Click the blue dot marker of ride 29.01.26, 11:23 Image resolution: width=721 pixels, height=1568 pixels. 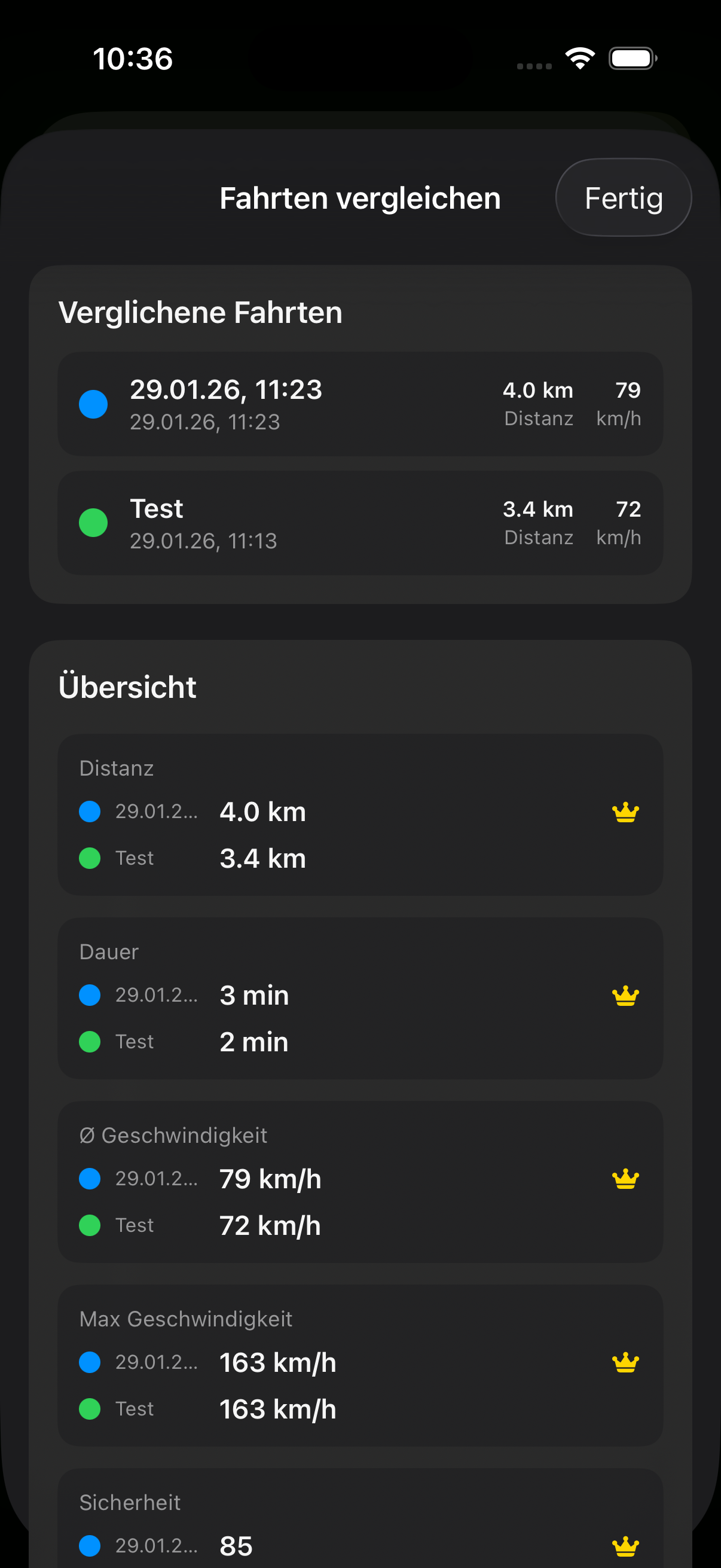(x=93, y=404)
